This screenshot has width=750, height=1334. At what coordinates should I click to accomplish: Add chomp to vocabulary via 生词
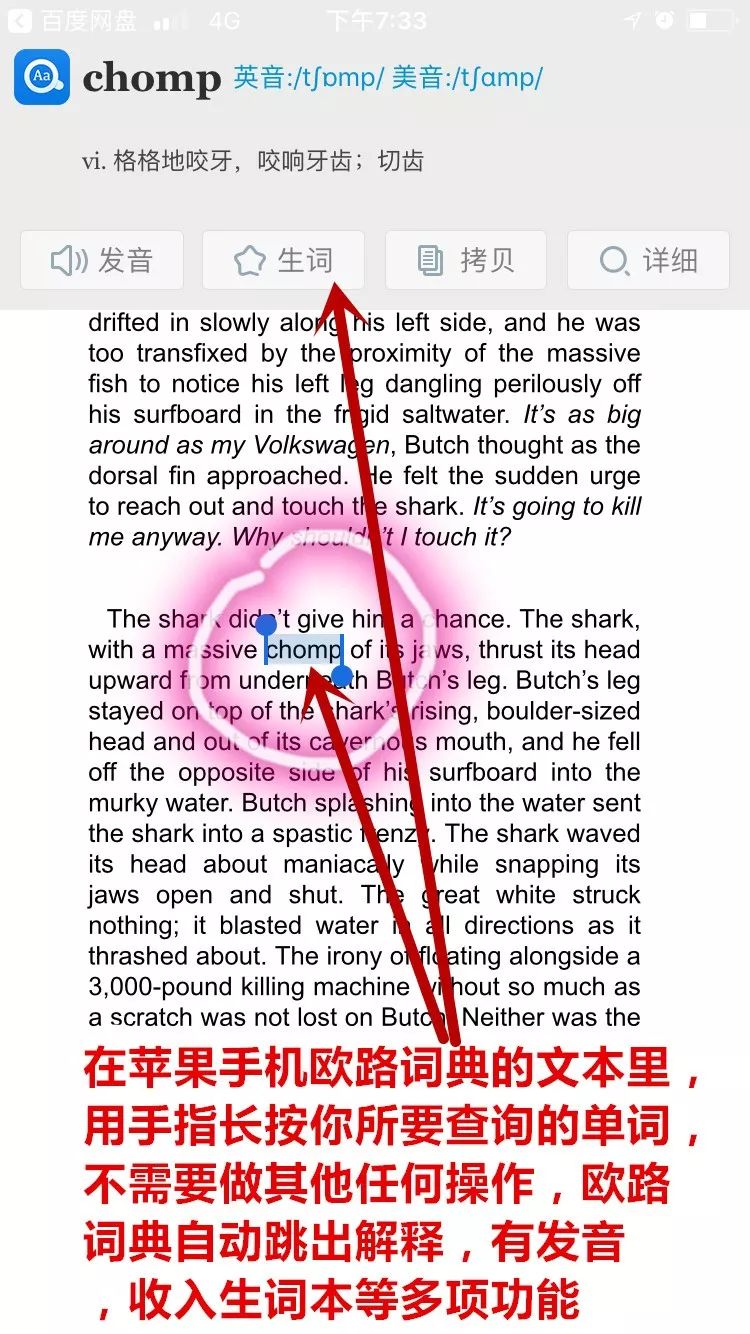pyautogui.click(x=283, y=260)
